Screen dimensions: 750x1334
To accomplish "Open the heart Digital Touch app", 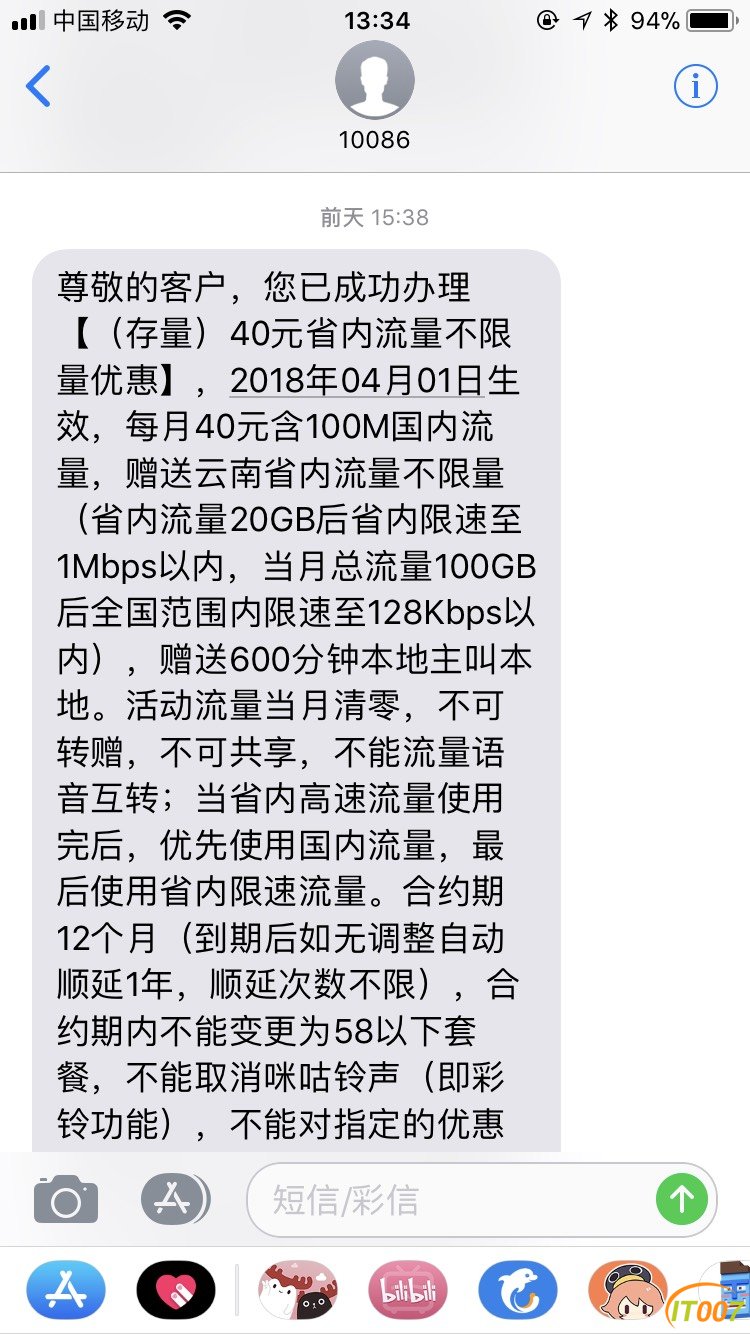I will (176, 1290).
